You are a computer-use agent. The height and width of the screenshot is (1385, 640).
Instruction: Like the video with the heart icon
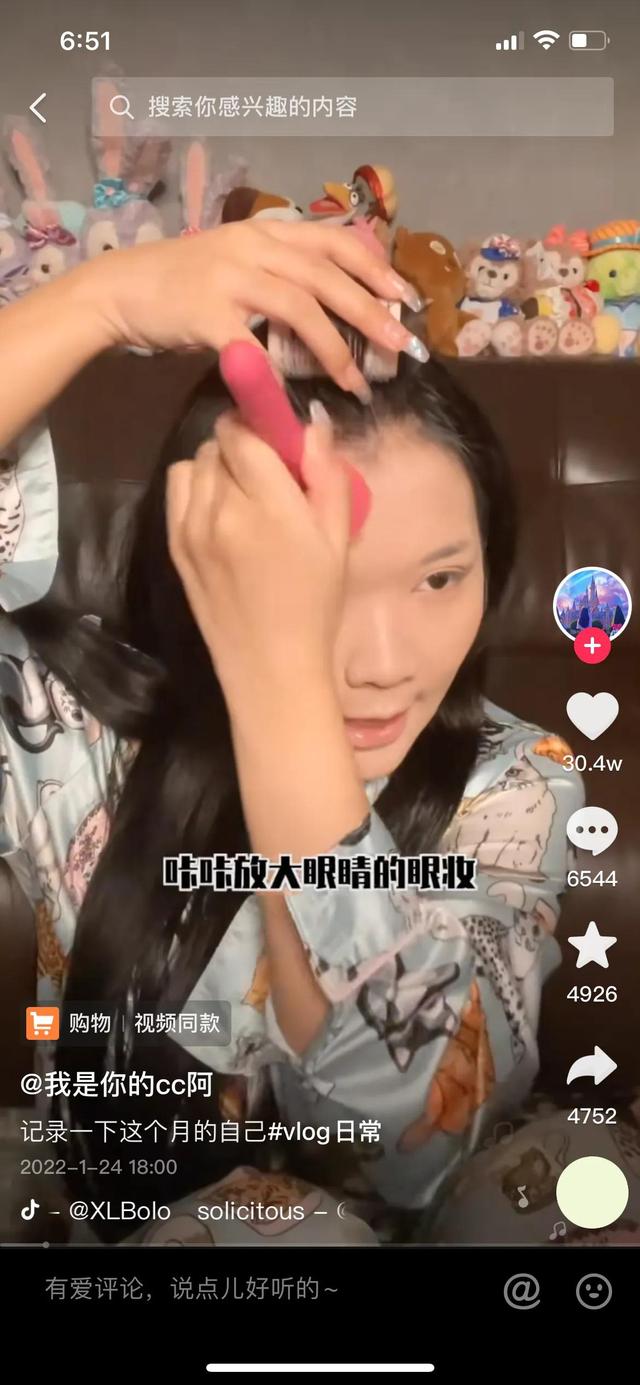point(592,716)
